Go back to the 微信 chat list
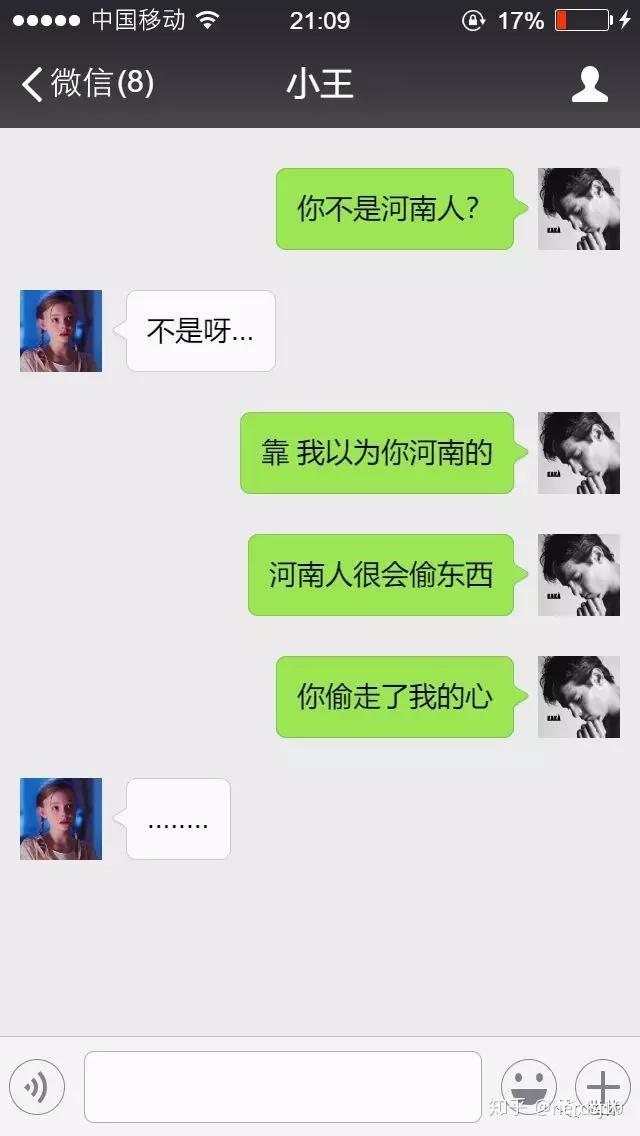Viewport: 640px width, 1136px height. (x=85, y=84)
